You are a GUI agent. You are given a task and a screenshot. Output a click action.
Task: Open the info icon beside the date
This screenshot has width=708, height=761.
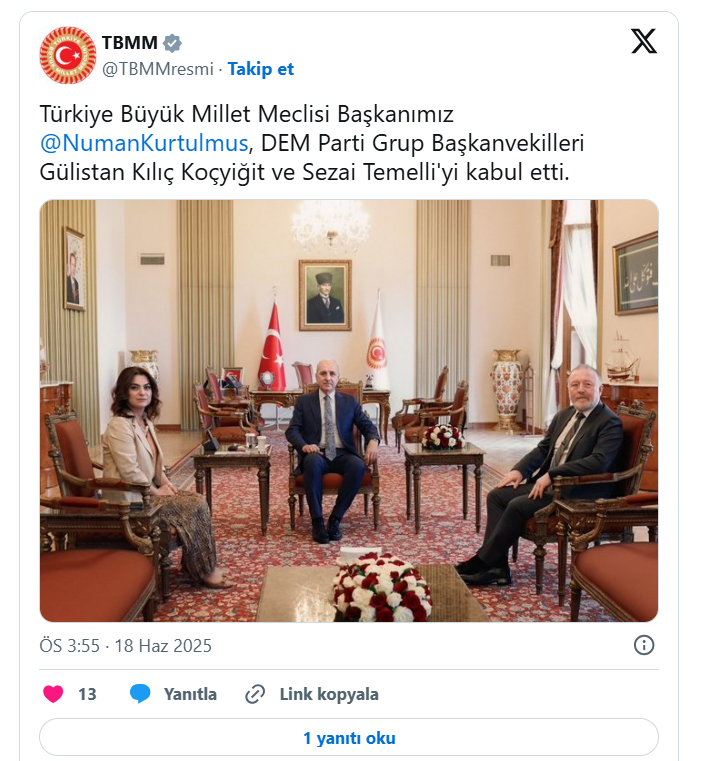pyautogui.click(x=644, y=645)
